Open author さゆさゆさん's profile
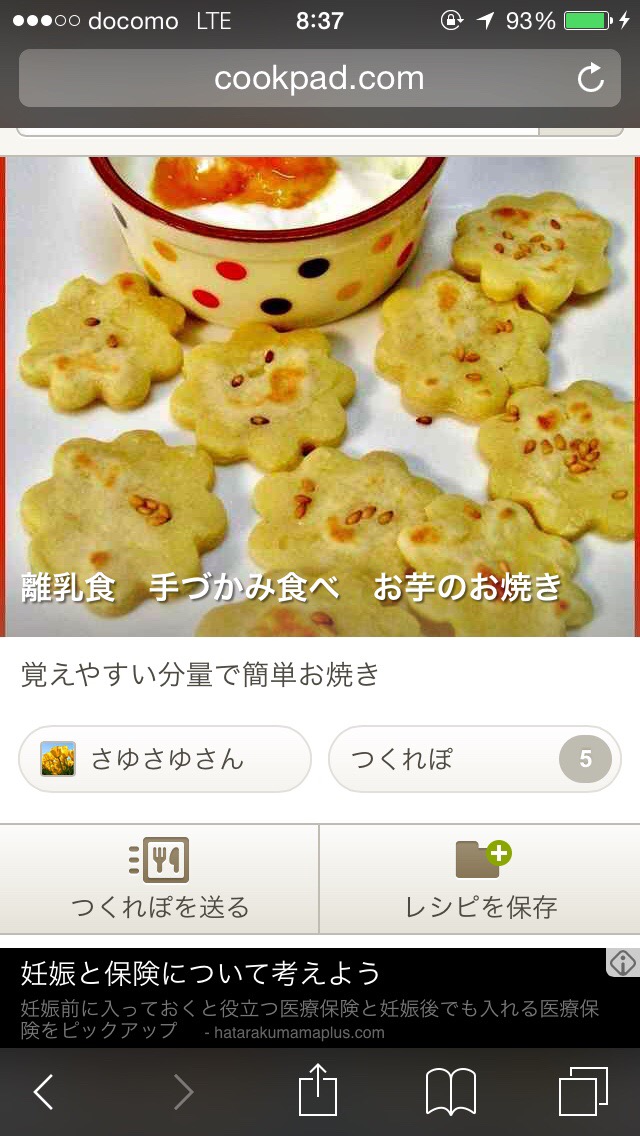Viewport: 640px width, 1136px height. tap(165, 759)
